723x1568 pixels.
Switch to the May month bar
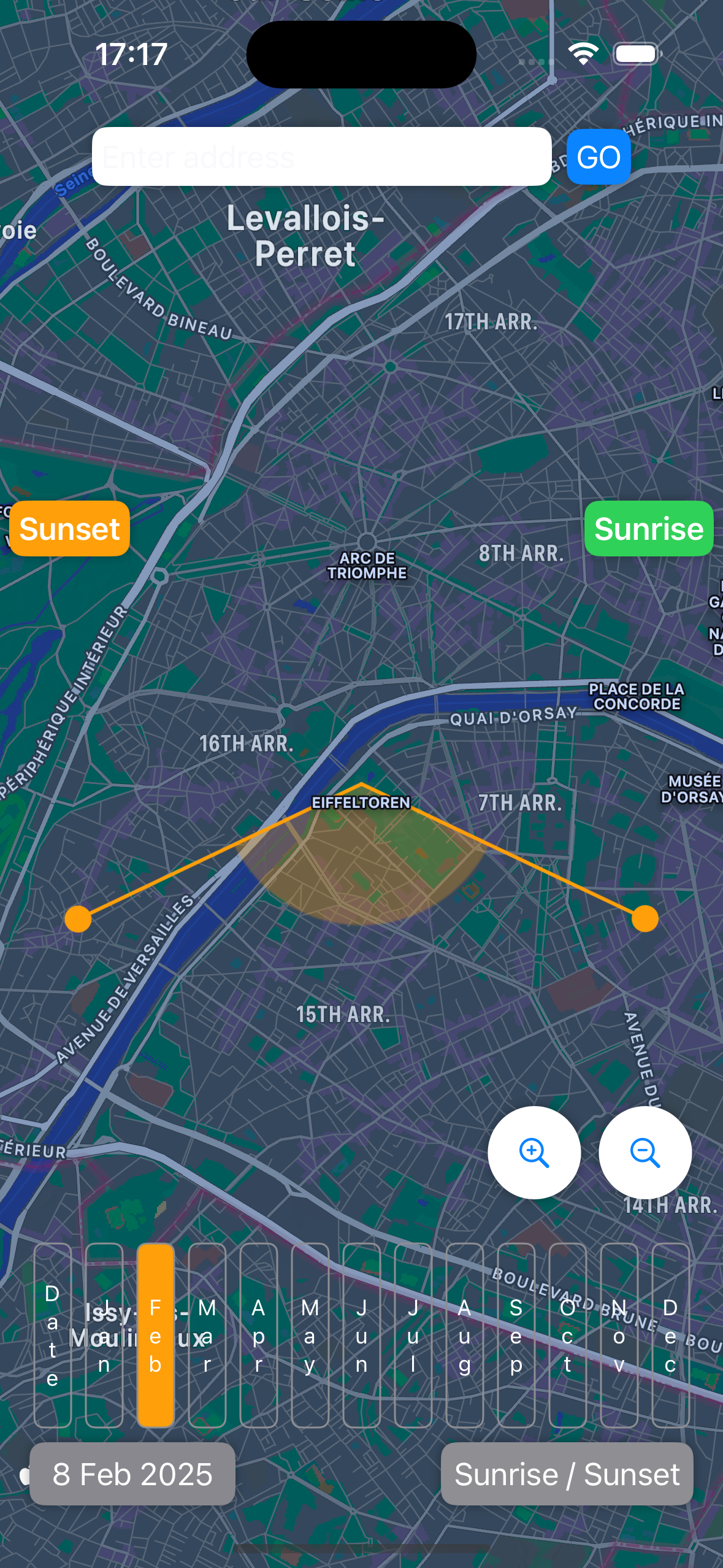coord(310,1335)
